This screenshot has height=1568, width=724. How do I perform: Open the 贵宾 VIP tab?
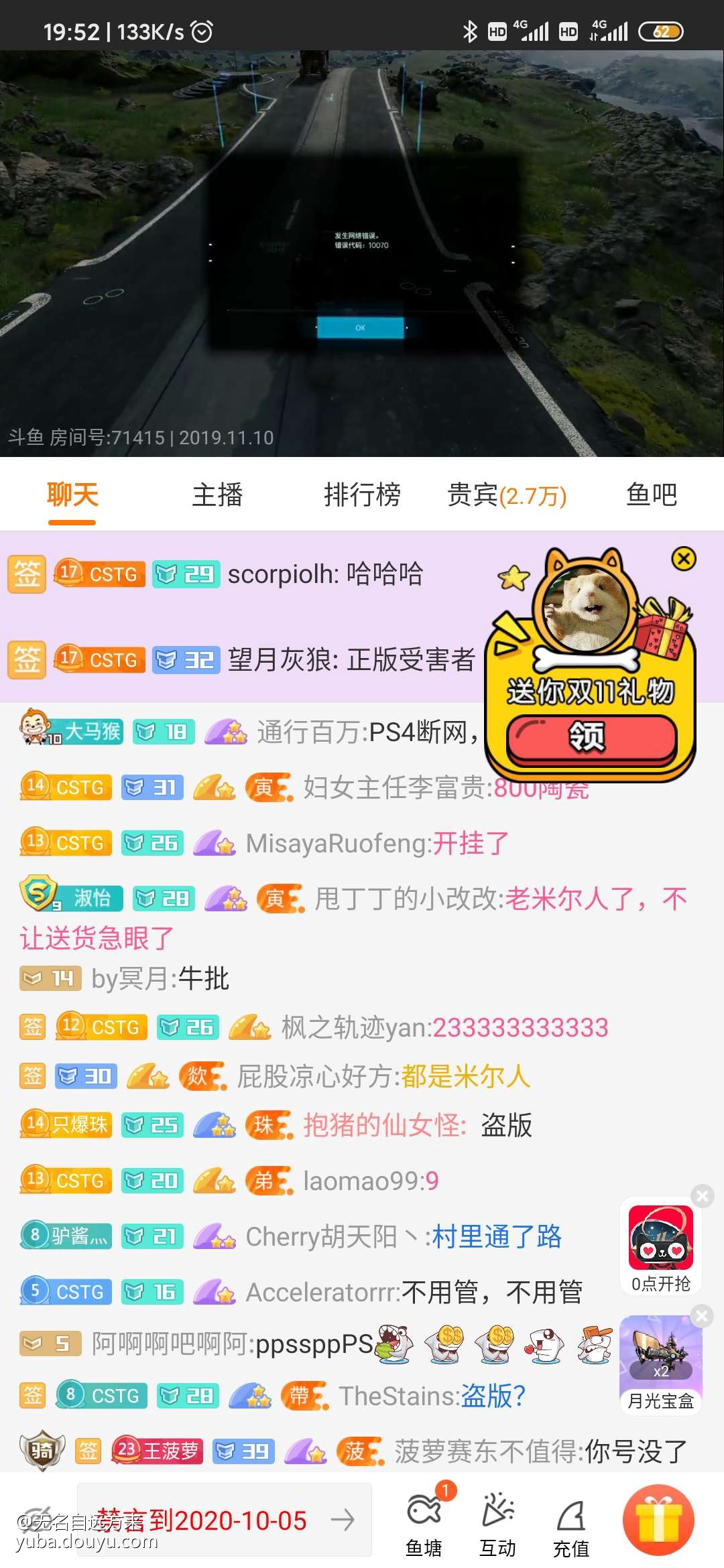pos(507,495)
